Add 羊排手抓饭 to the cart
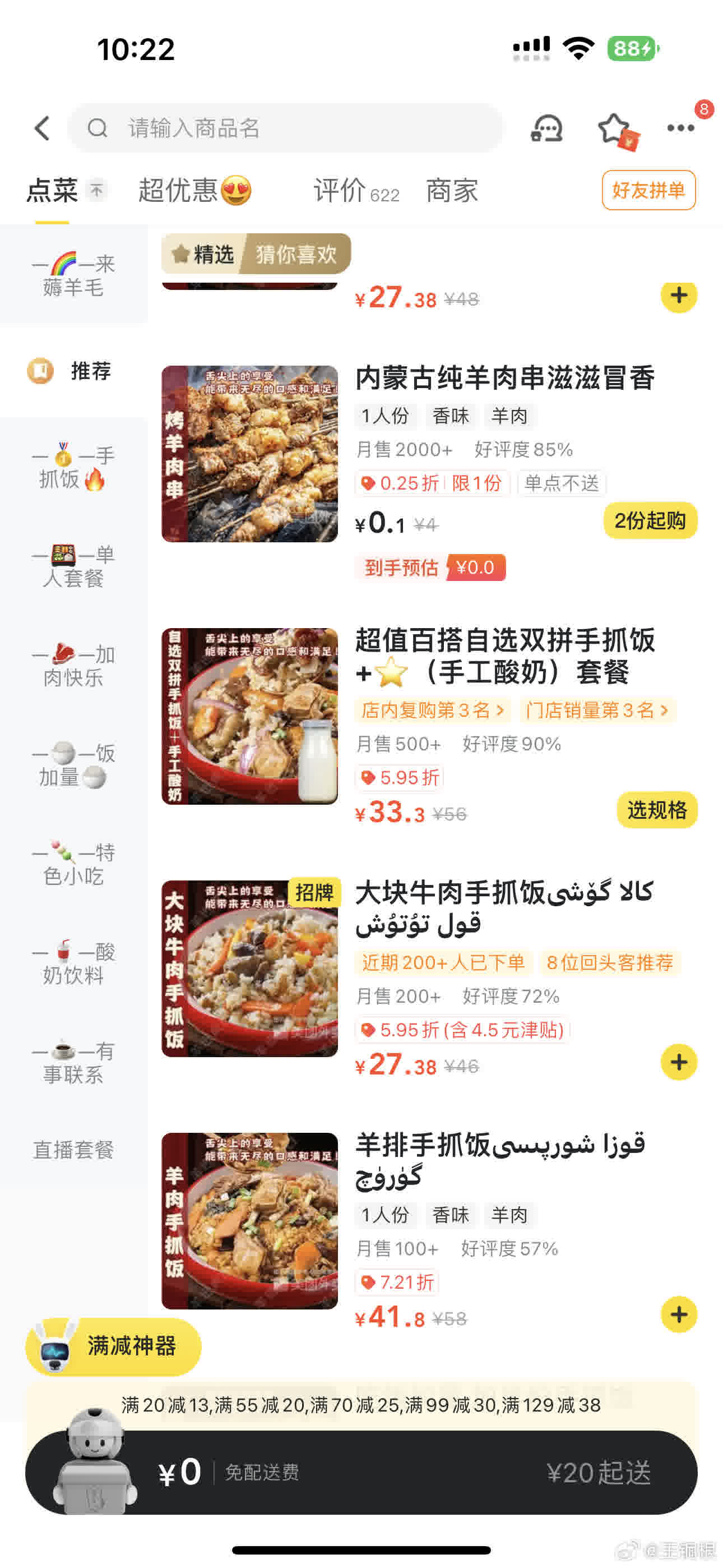723x1568 pixels. [x=679, y=1315]
